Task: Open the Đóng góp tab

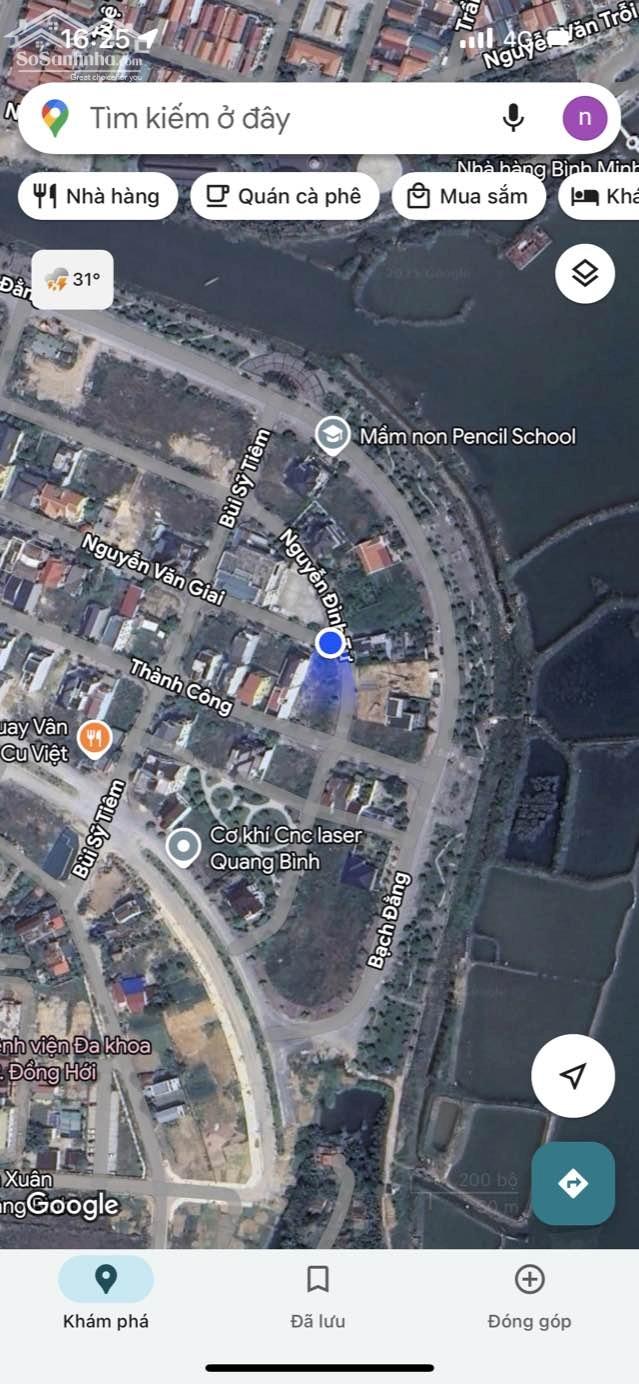Action: pos(529,1295)
